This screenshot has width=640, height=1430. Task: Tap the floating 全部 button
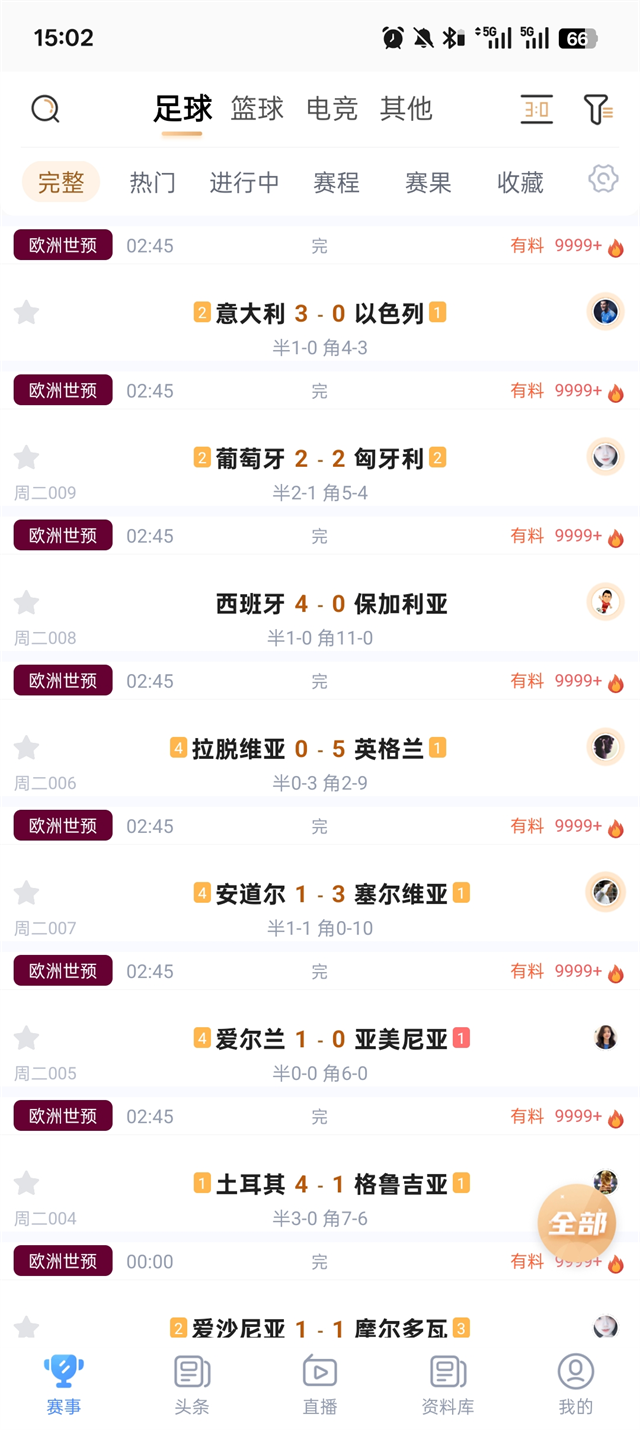pyautogui.click(x=577, y=1222)
